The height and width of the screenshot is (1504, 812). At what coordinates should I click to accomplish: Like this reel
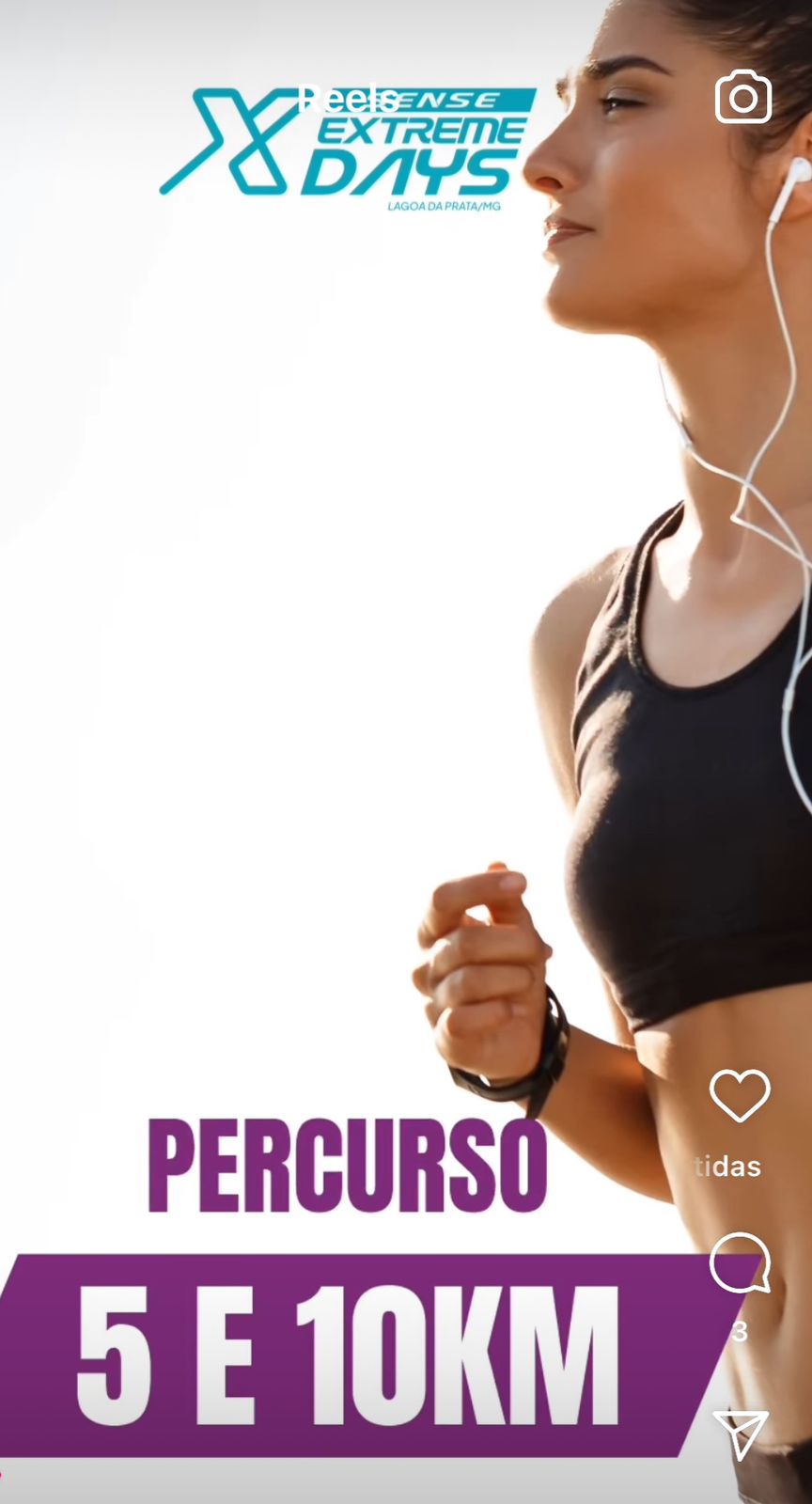click(x=740, y=1095)
